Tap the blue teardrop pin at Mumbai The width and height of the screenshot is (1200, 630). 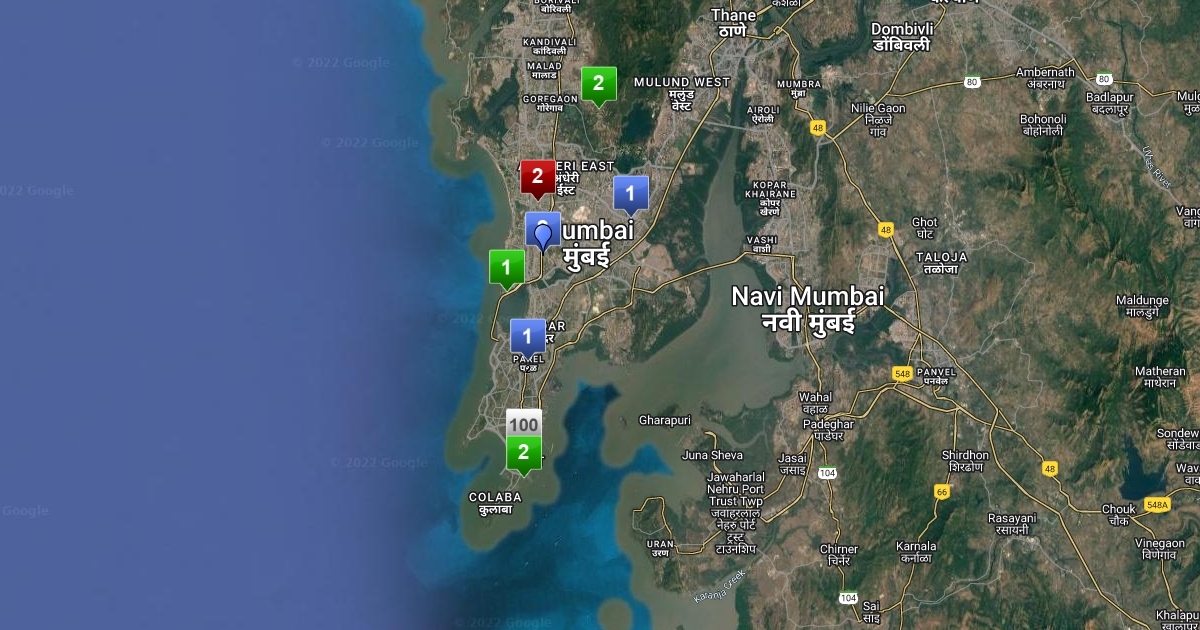(543, 236)
